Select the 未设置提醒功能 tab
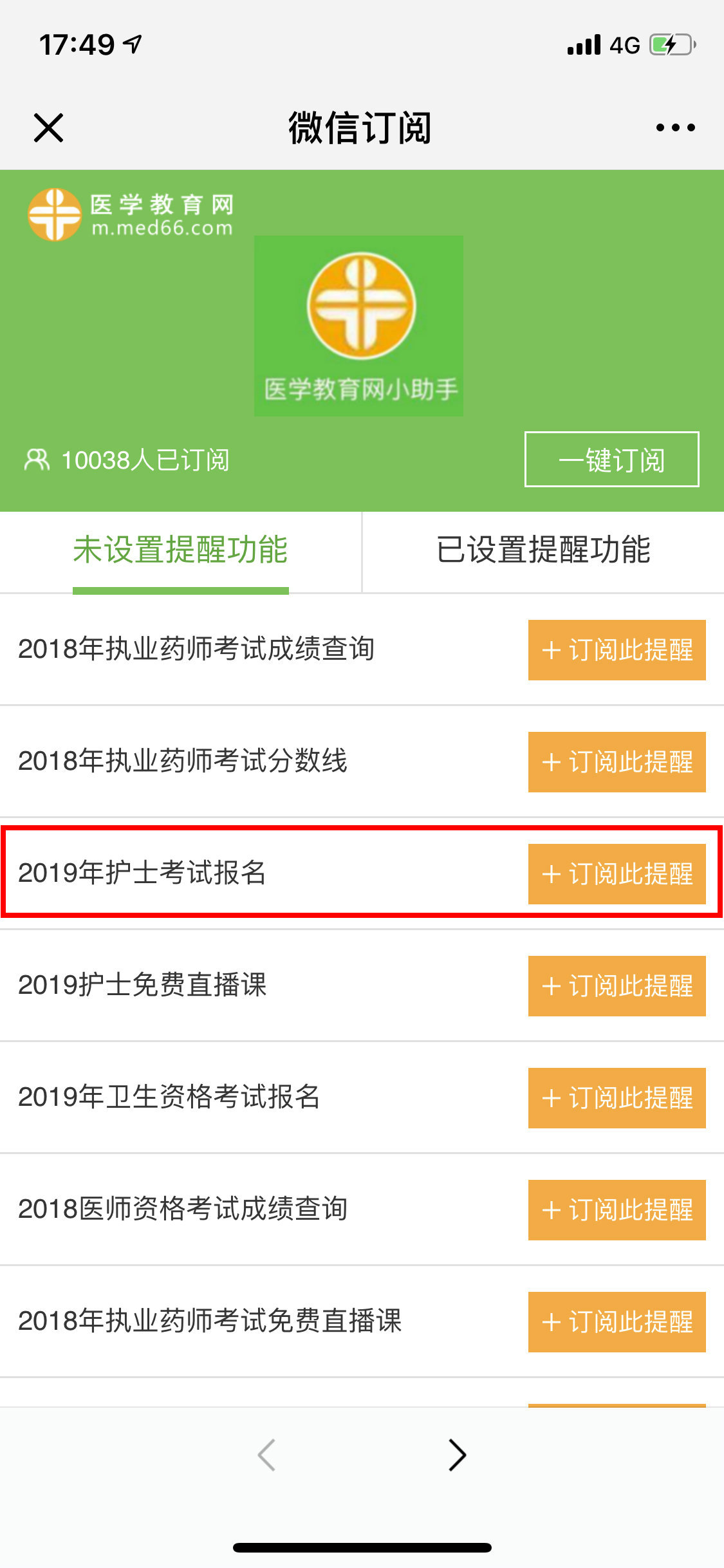 (x=180, y=550)
